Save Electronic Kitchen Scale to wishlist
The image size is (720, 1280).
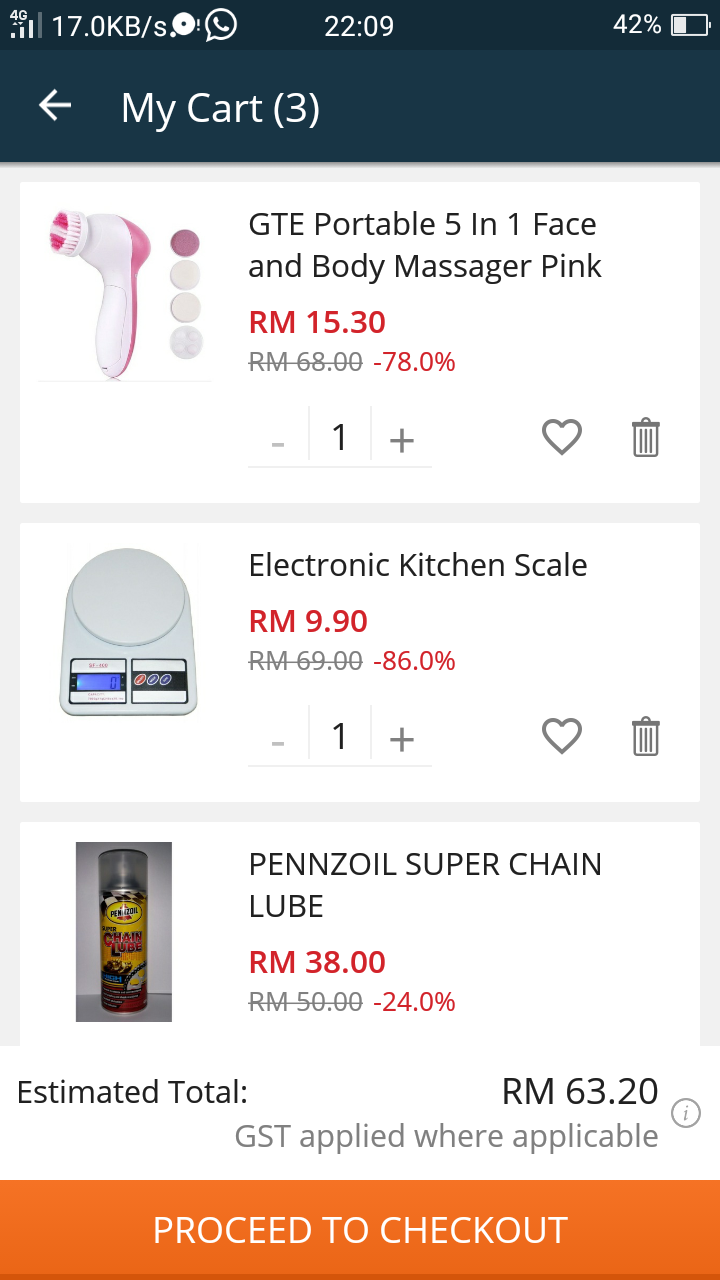(x=562, y=736)
